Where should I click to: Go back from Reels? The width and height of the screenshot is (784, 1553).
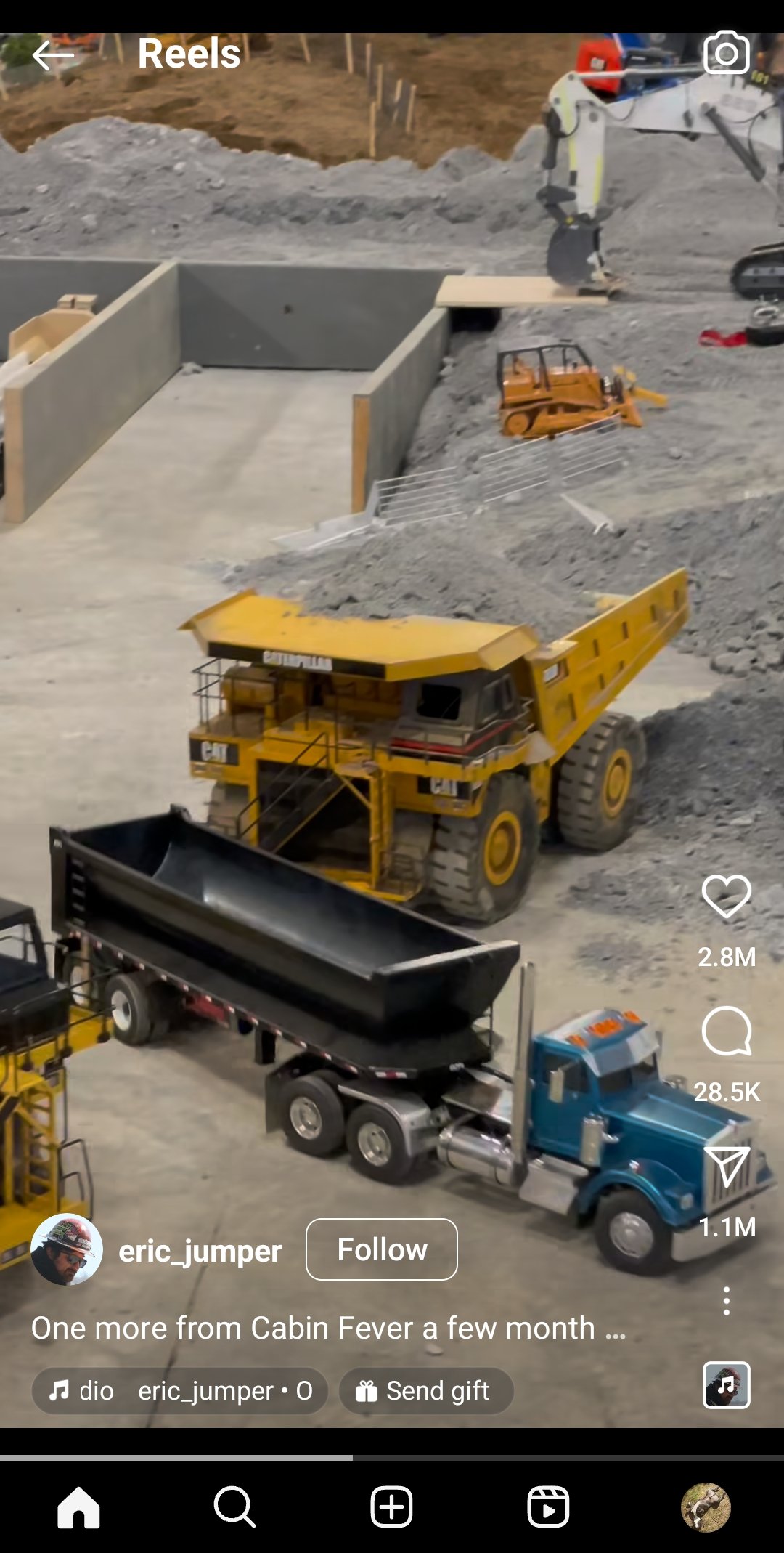click(x=52, y=55)
